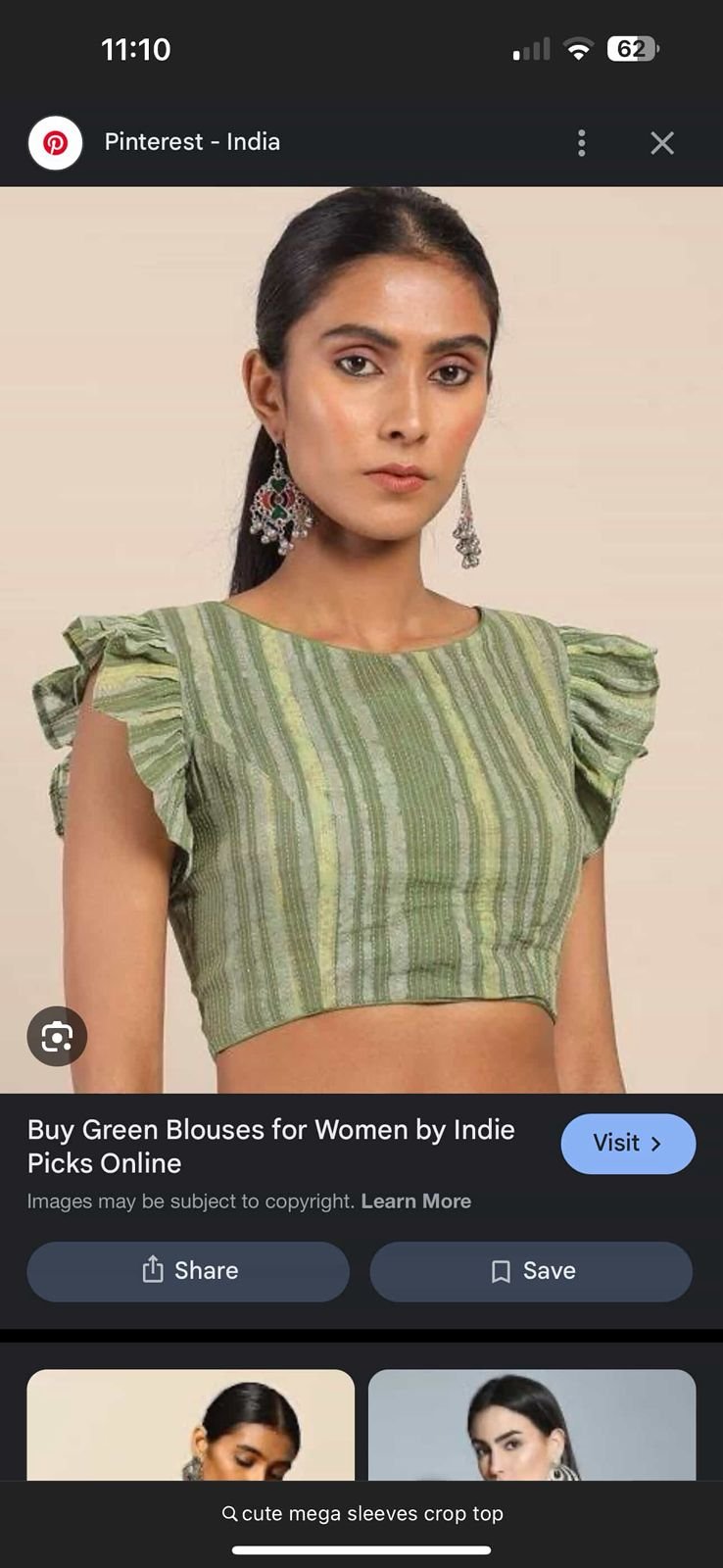
Task: Open the green blouse image
Action: click(361, 639)
